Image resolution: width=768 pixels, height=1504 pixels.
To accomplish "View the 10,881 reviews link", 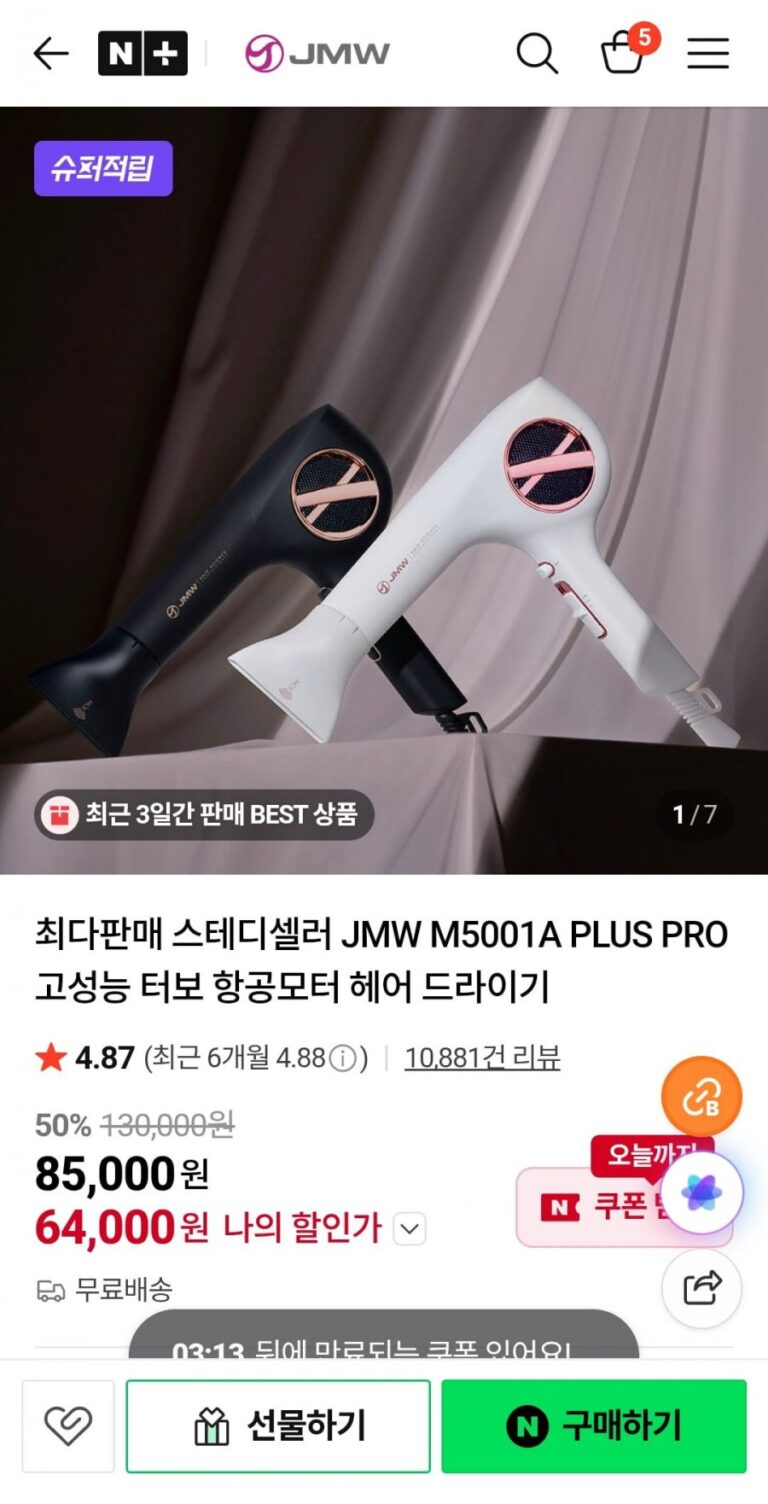I will [x=482, y=1058].
